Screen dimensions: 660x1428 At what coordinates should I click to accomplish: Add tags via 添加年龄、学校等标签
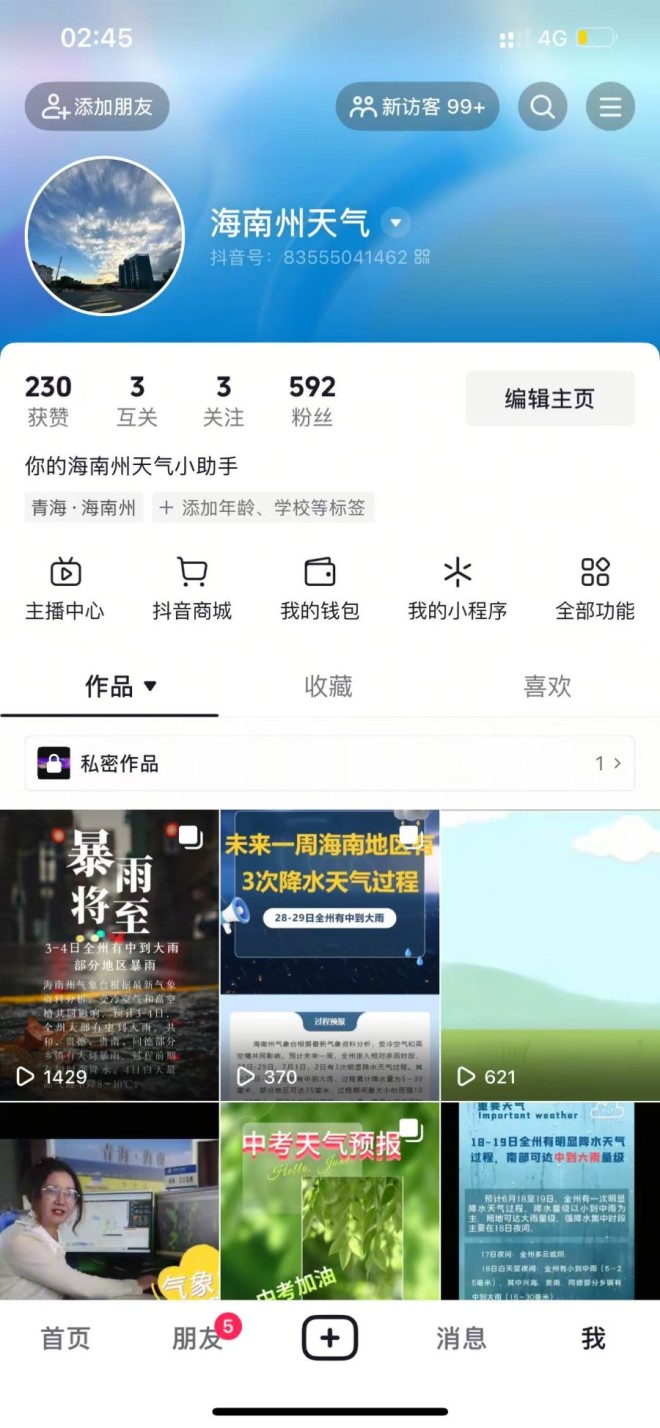[x=264, y=508]
